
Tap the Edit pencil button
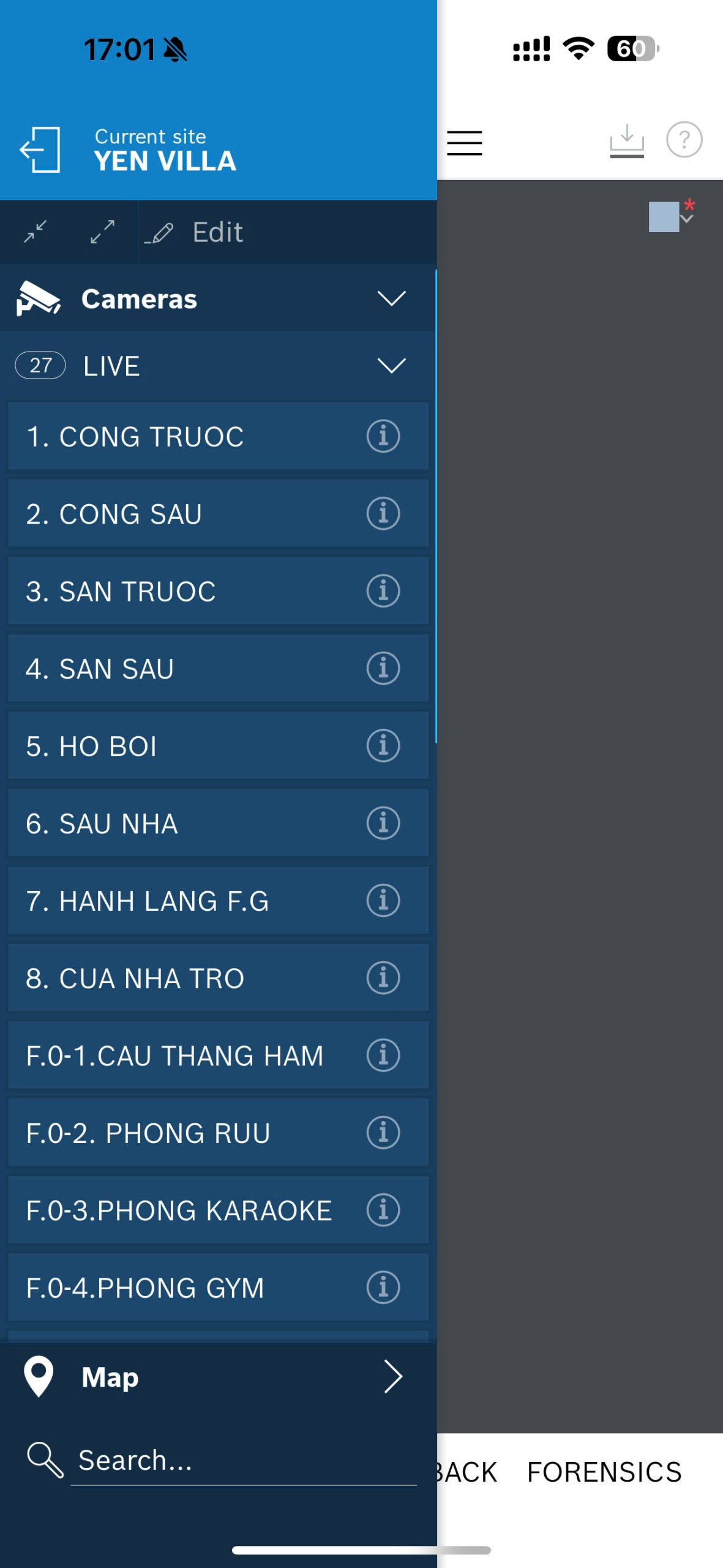click(x=196, y=233)
